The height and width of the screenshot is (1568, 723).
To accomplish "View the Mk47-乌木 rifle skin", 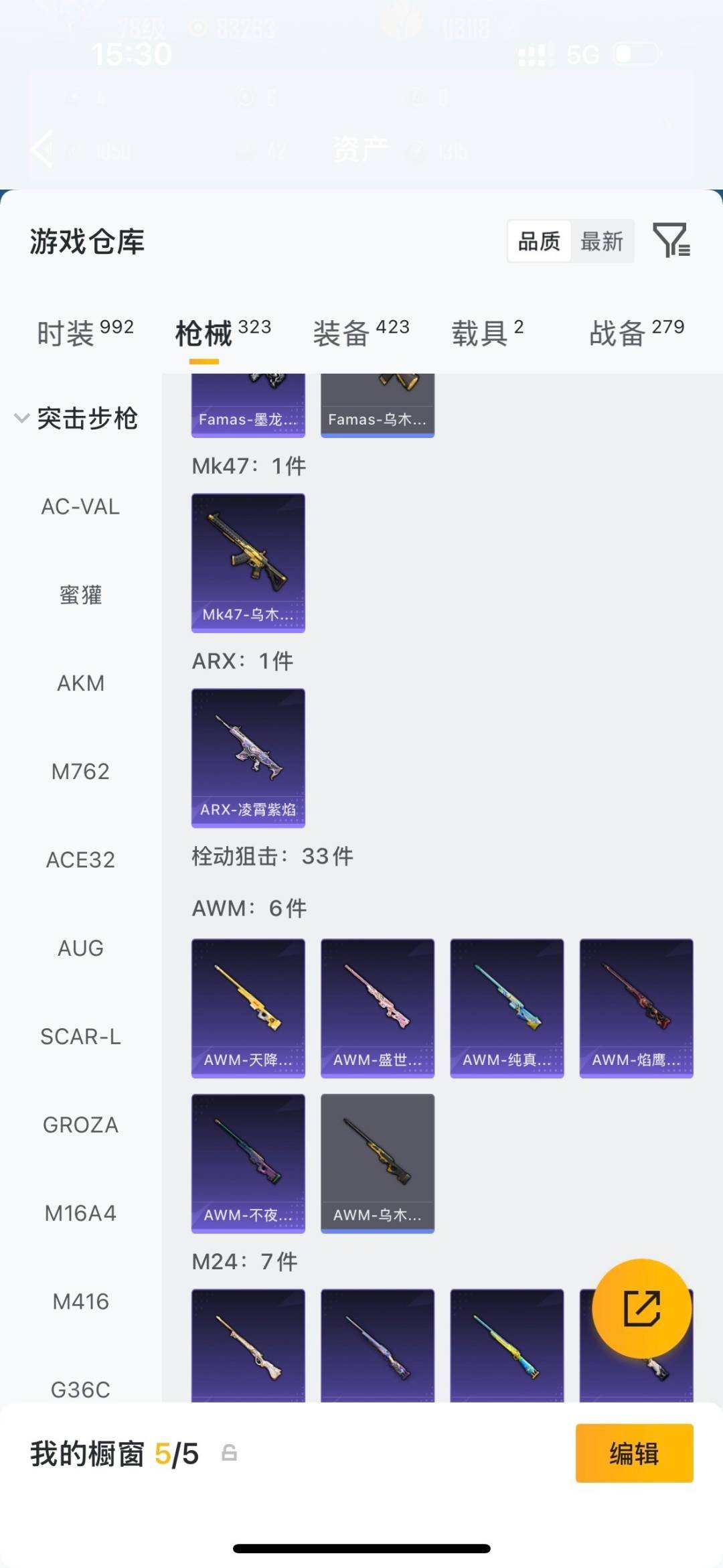I will point(248,561).
